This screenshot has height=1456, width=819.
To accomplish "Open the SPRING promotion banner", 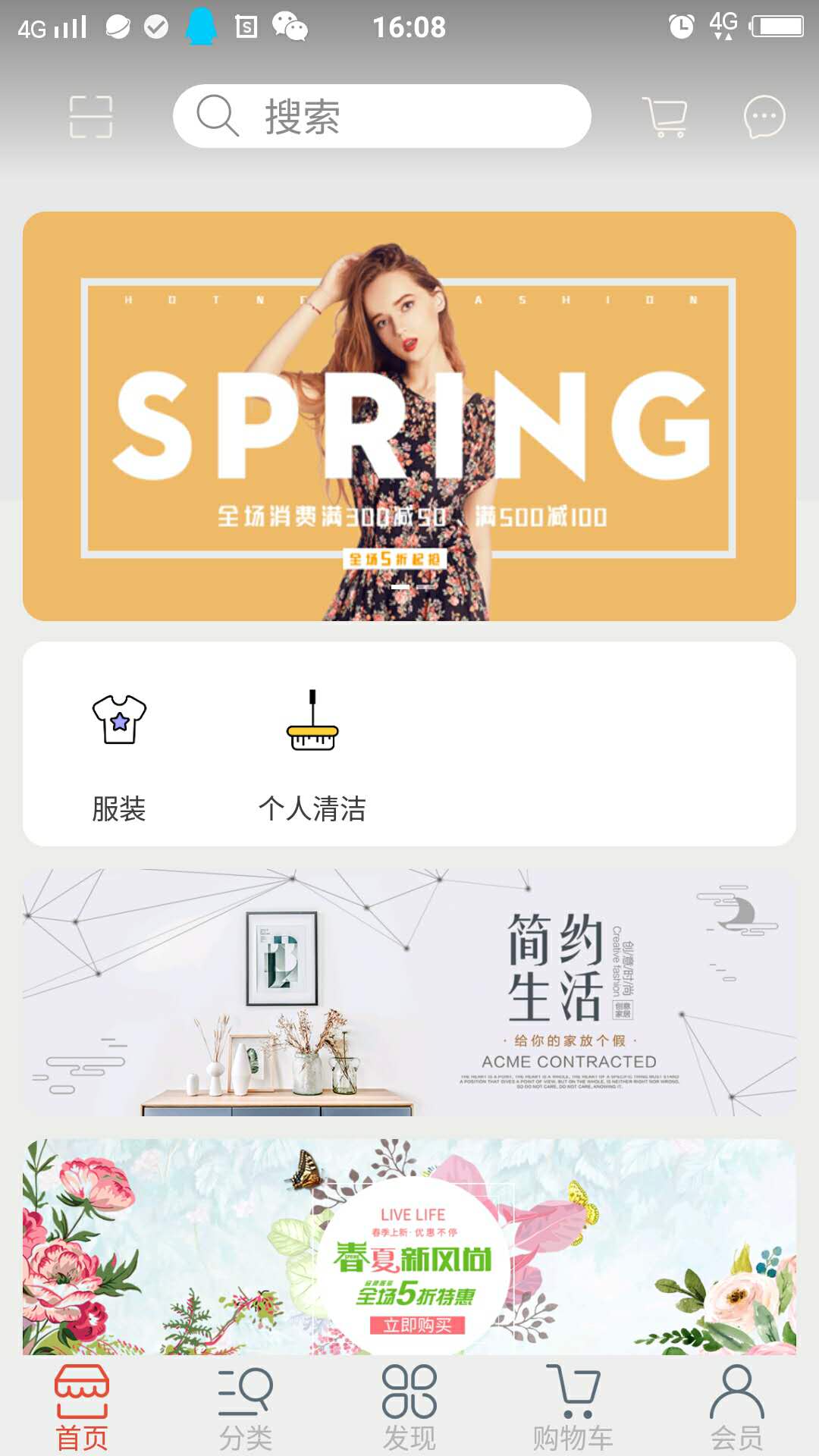I will coord(409,416).
